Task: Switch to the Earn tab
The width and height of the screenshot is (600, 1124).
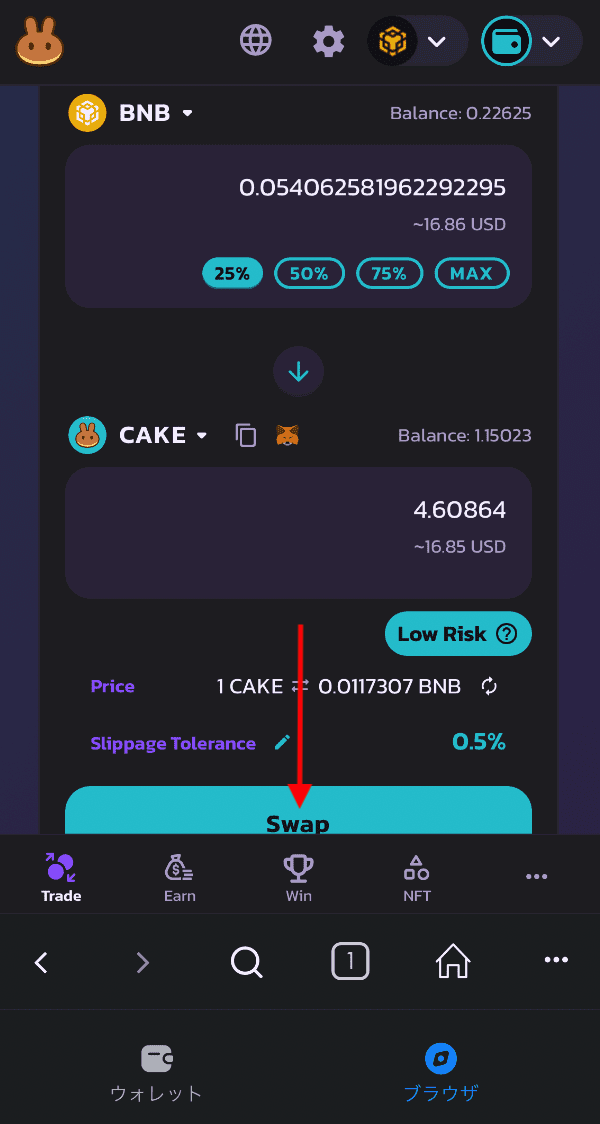Action: (x=180, y=878)
